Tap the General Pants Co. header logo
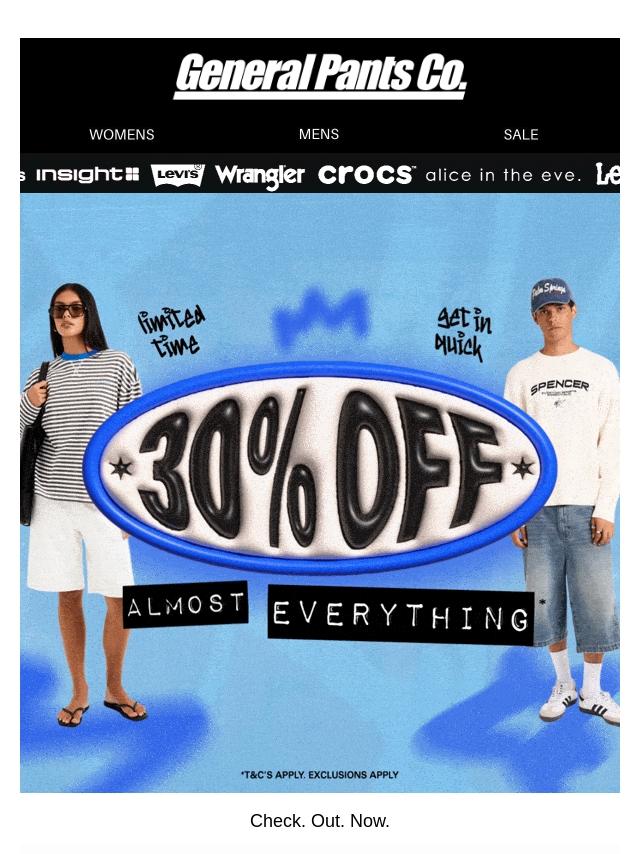This screenshot has width=640, height=854. (x=320, y=77)
